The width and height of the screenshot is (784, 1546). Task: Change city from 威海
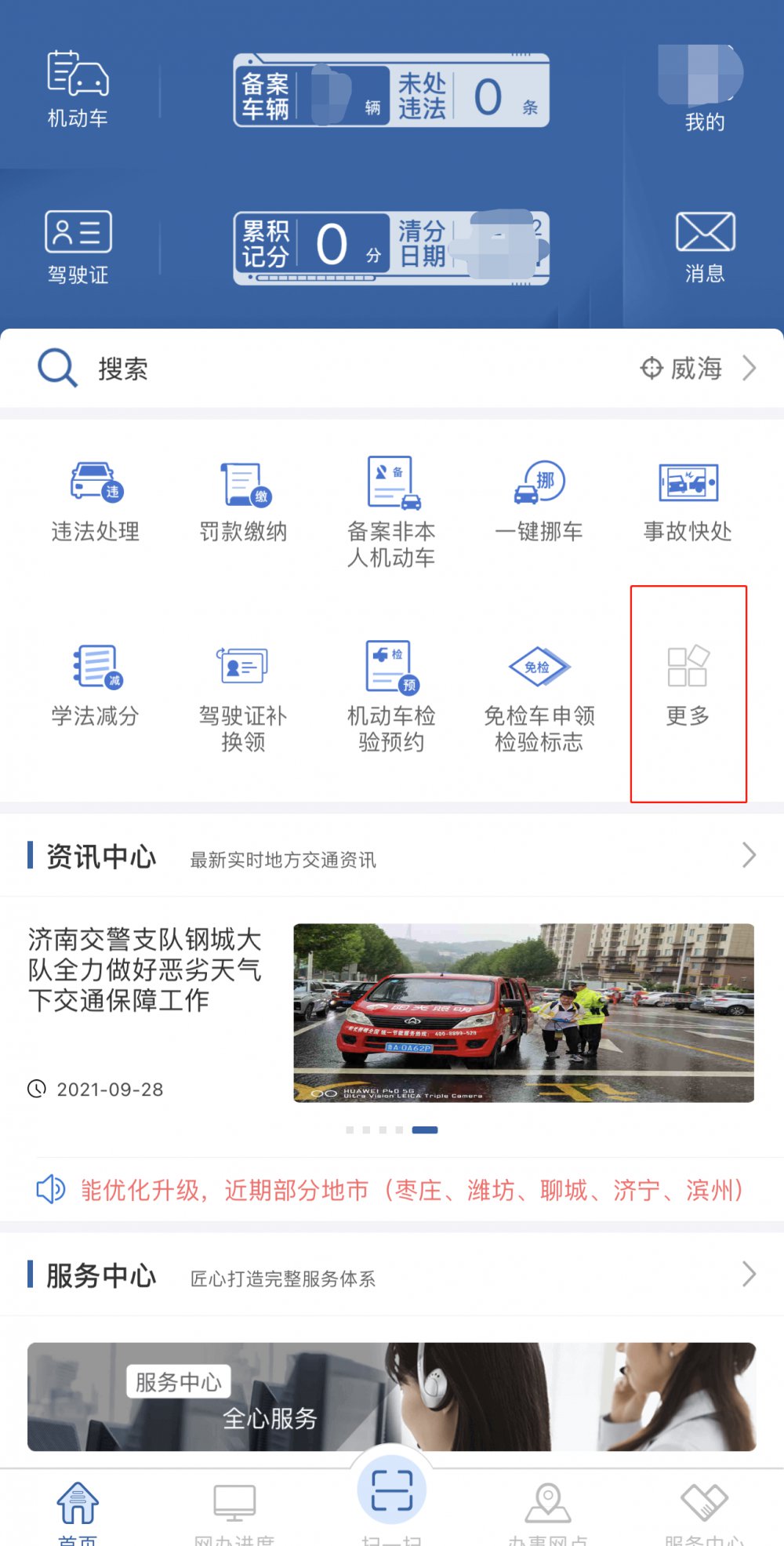coord(696,369)
